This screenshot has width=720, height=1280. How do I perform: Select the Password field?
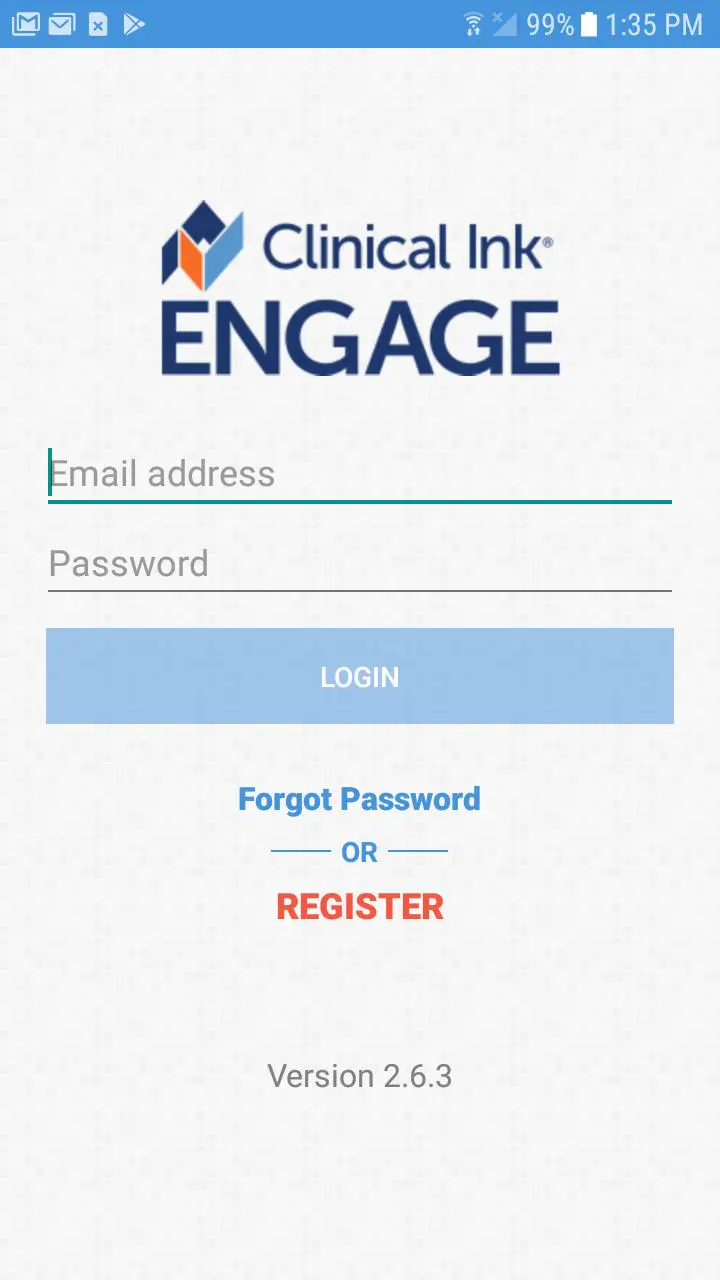tap(360, 564)
